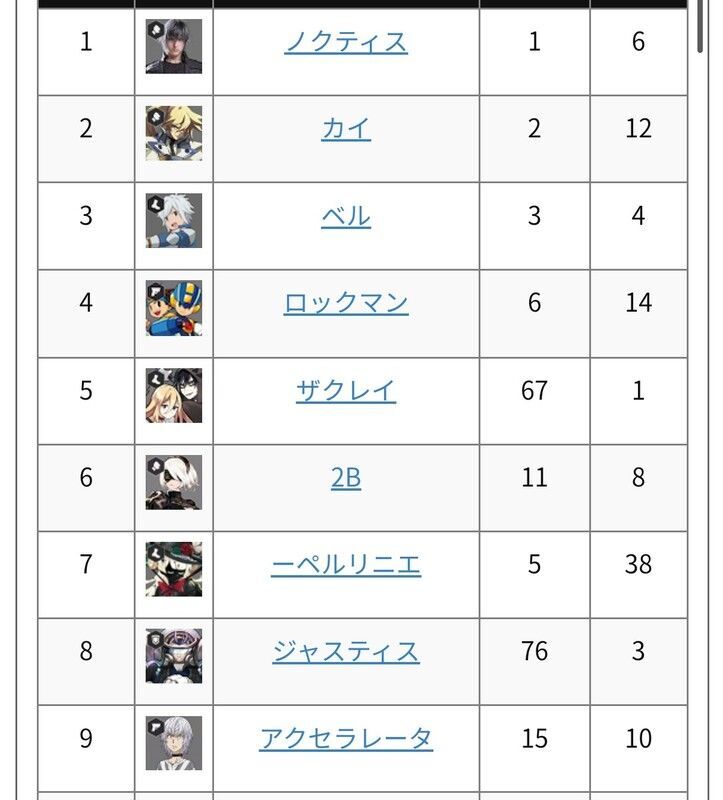723x800 pixels.
Task: Open the ノクティス character link
Action: 346,42
